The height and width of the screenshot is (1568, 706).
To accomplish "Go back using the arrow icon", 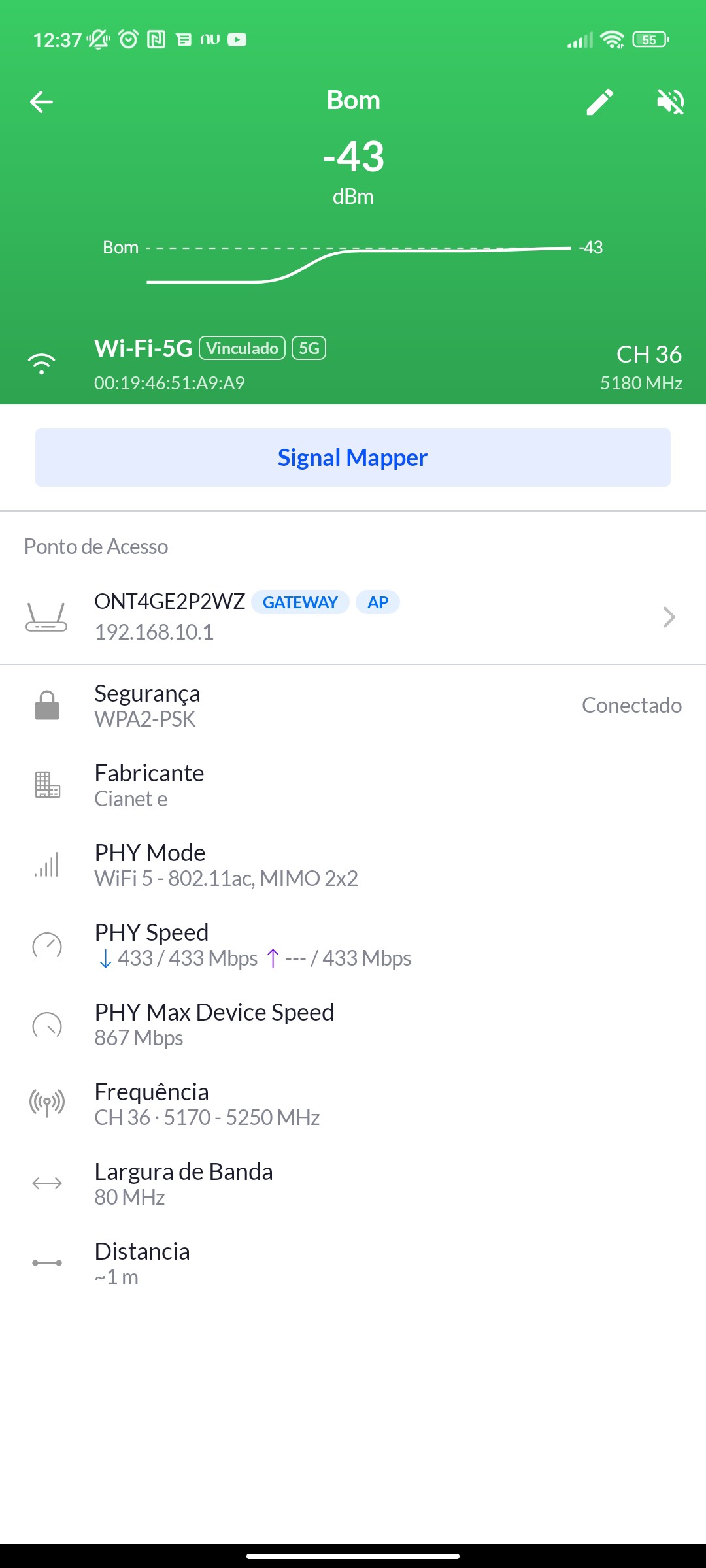I will coord(41,102).
